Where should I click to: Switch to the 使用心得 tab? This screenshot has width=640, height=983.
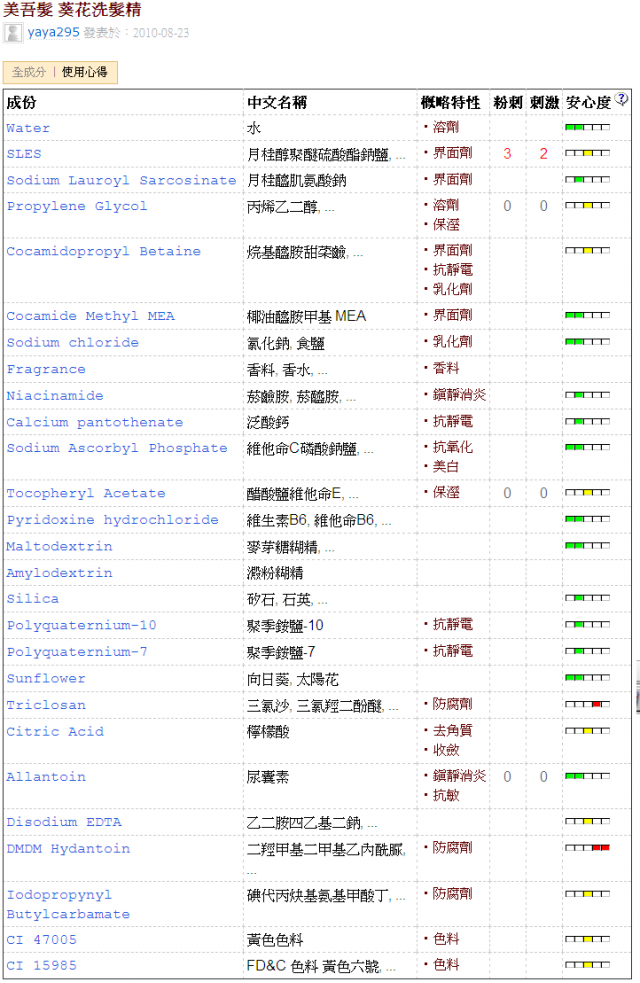pos(85,72)
